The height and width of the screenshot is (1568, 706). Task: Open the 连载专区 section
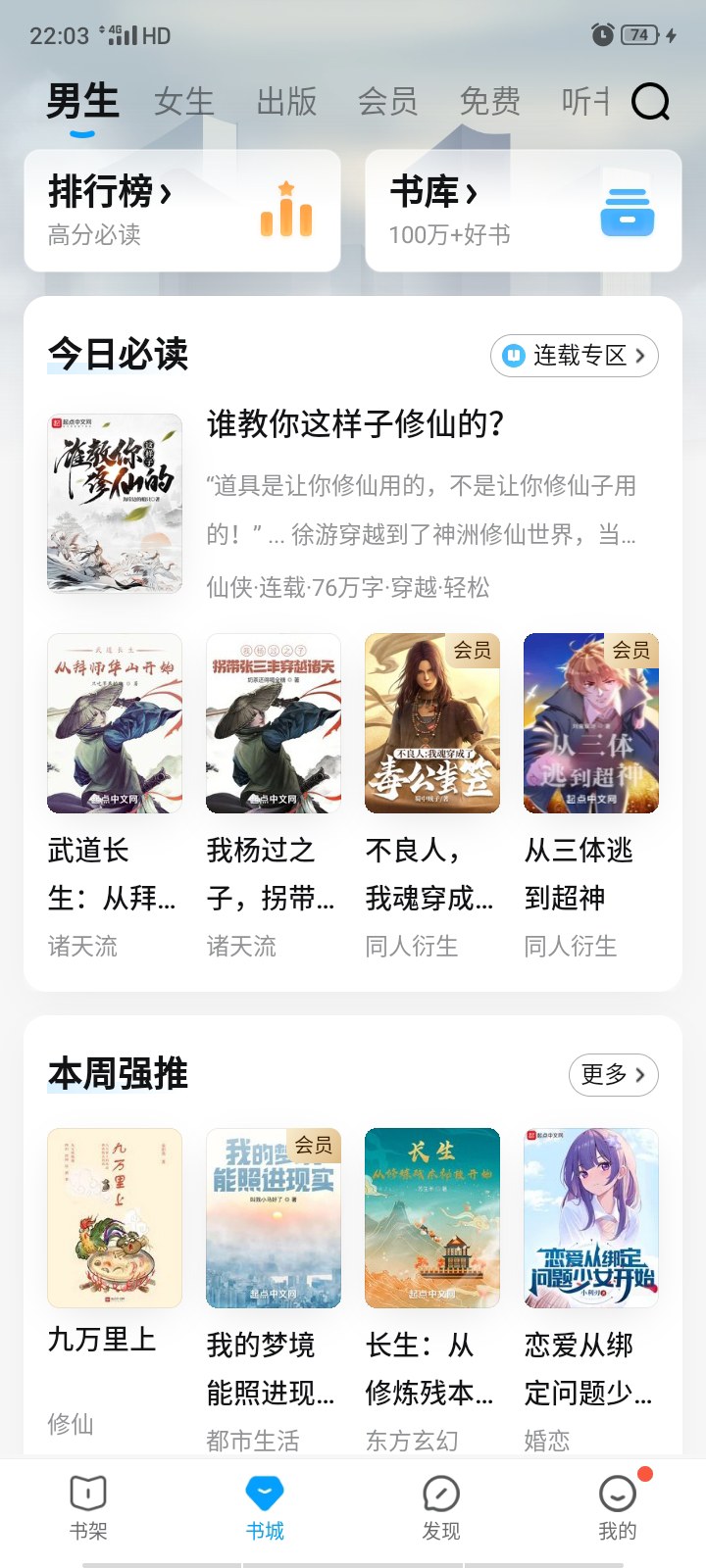[x=574, y=356]
